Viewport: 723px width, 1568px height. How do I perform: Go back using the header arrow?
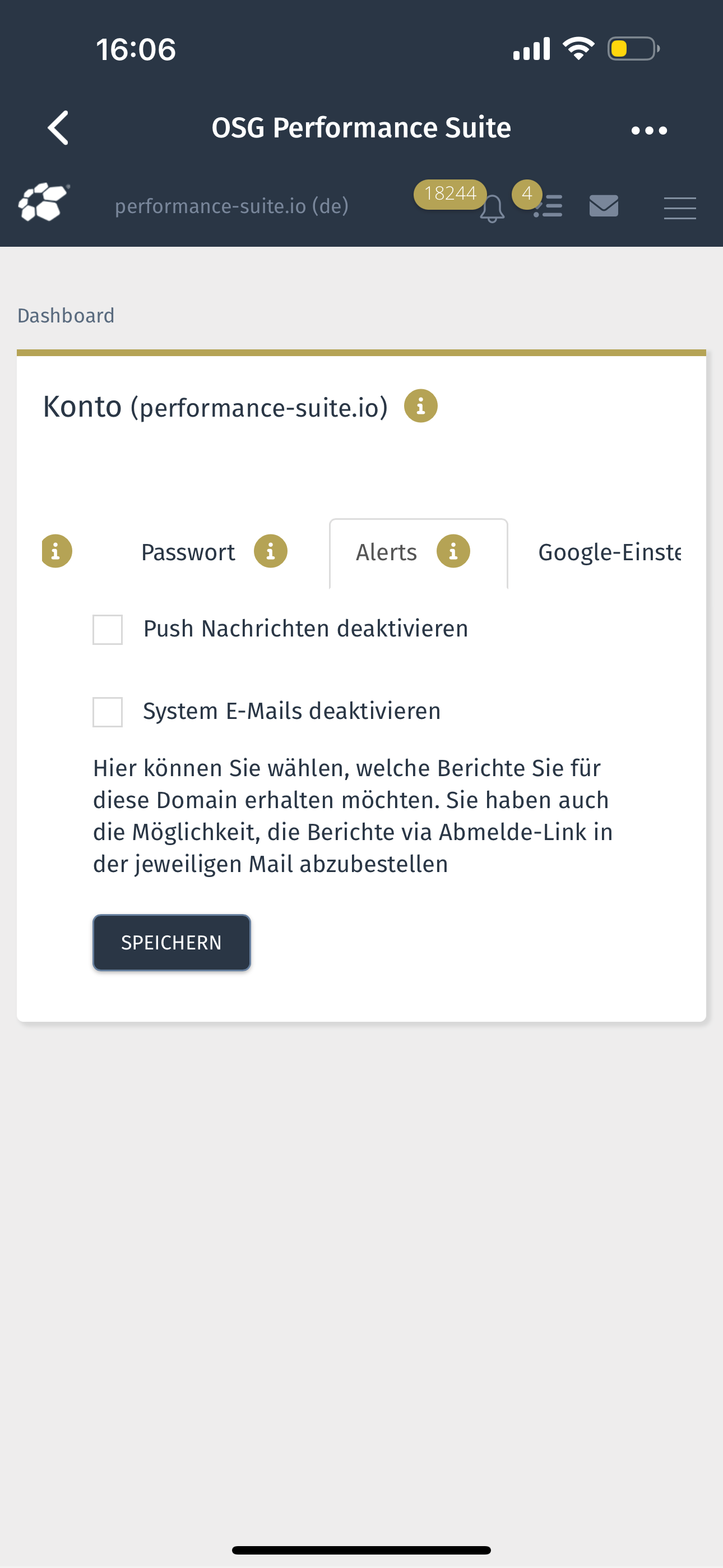pyautogui.click(x=58, y=128)
